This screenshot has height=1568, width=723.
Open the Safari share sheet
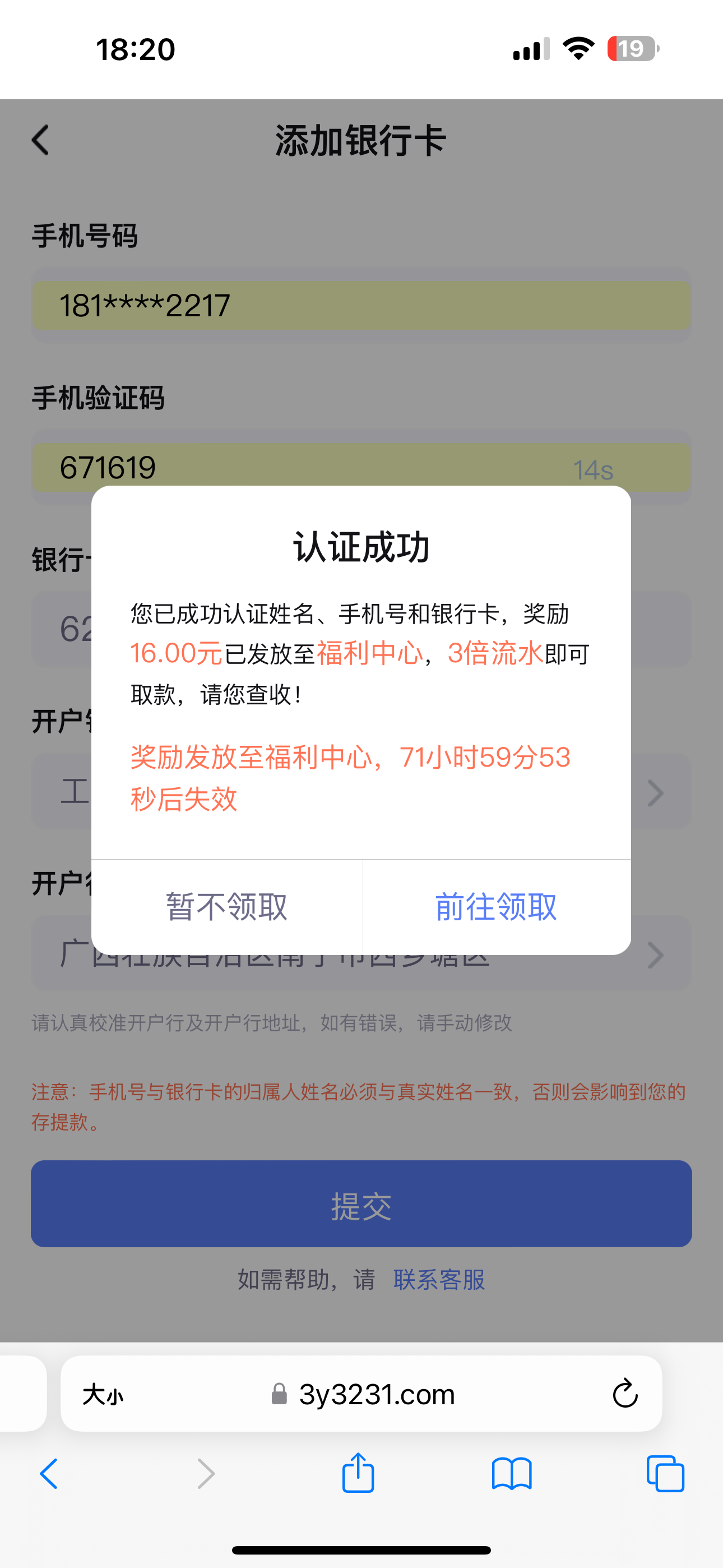(358, 1473)
